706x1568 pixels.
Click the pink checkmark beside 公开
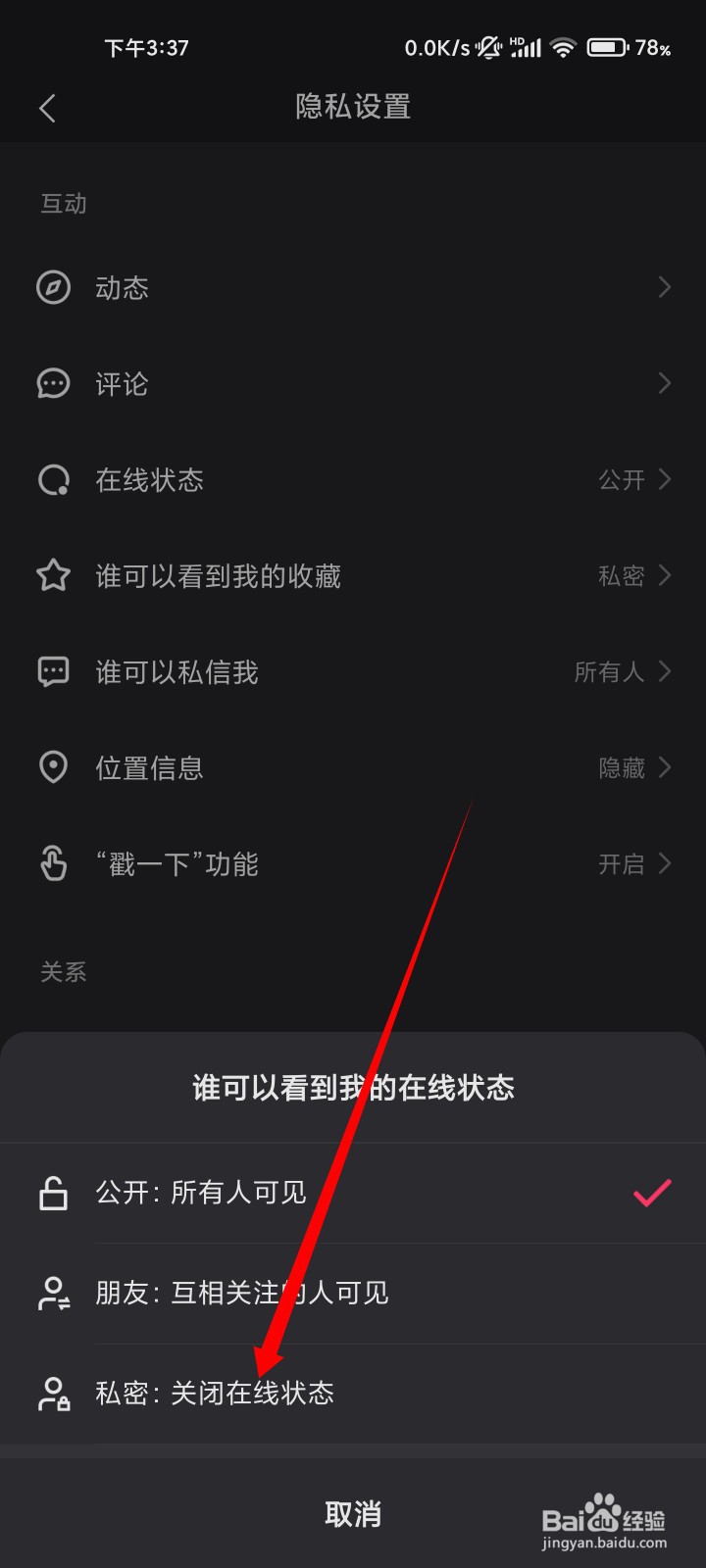tap(650, 1193)
